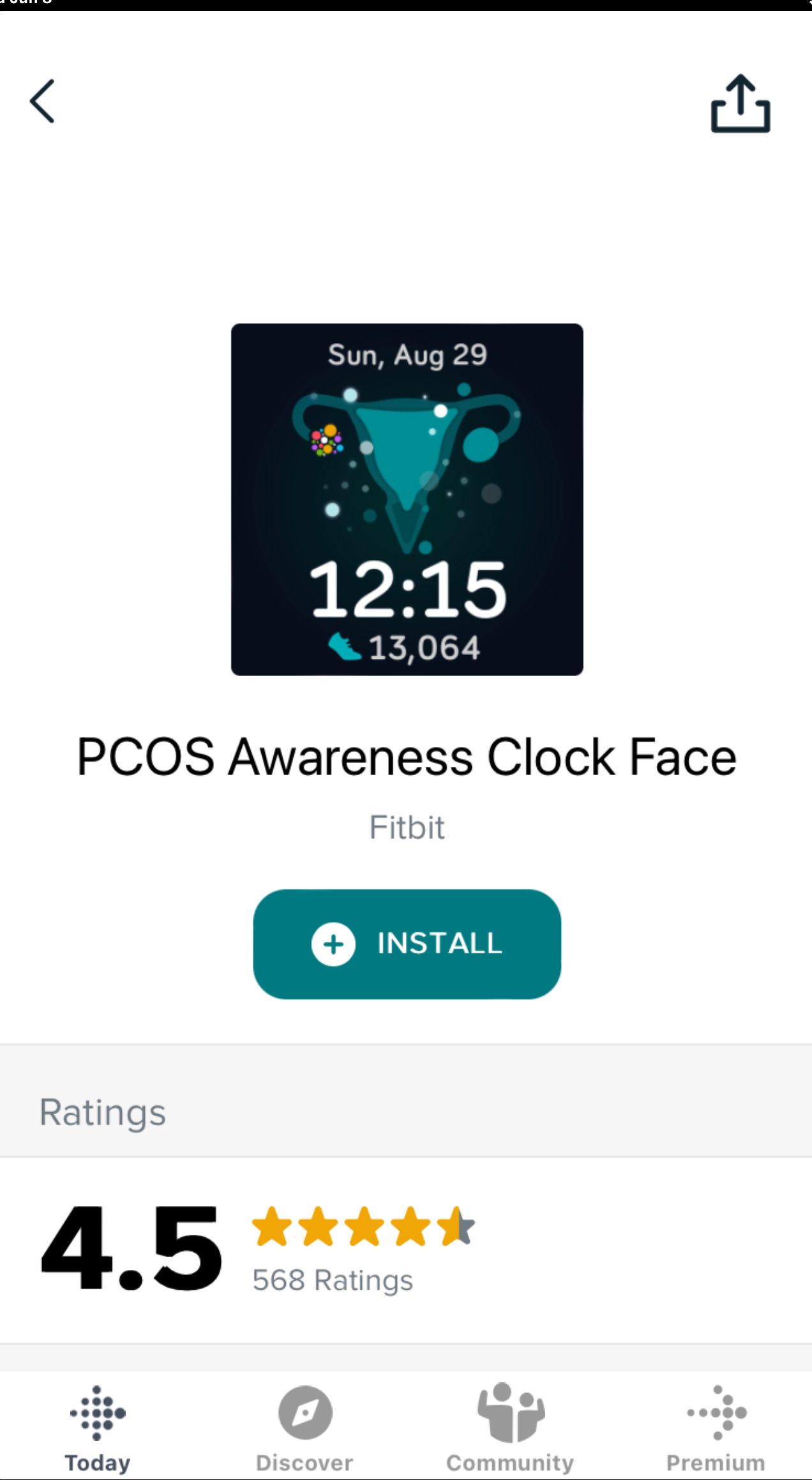Share the PCOS Awareness Clock Face
Image resolution: width=812 pixels, height=1480 pixels.
tap(740, 103)
